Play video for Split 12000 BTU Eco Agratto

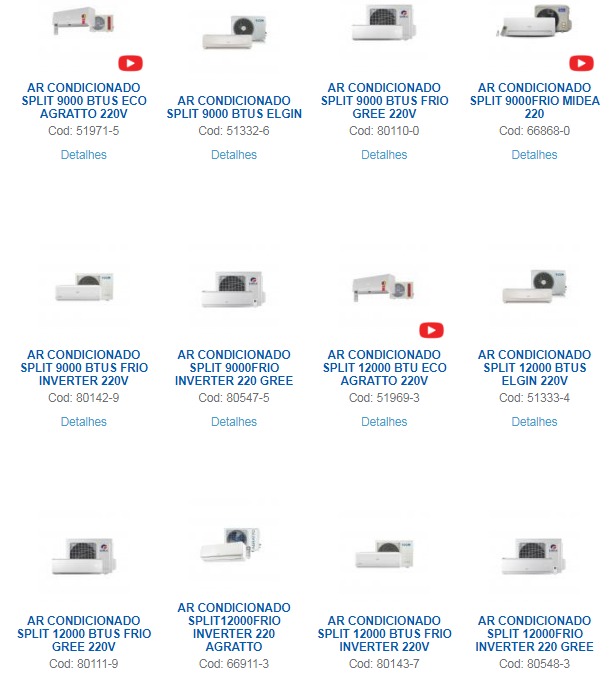pos(431,330)
